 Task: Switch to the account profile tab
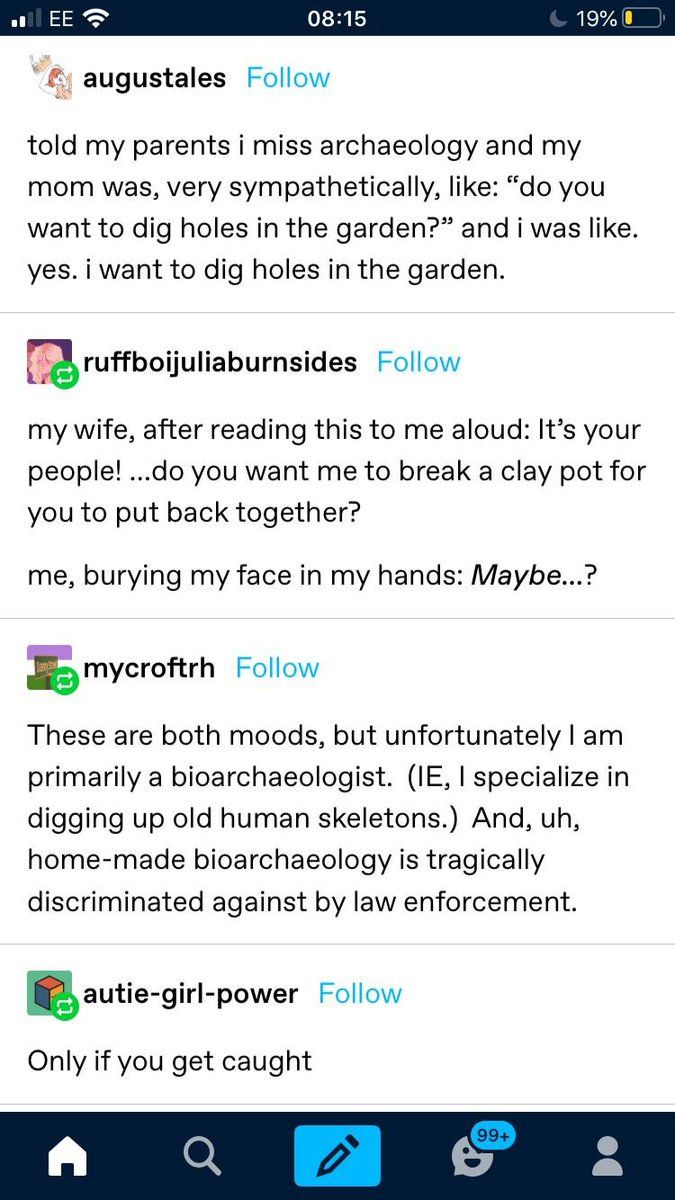tap(607, 1156)
